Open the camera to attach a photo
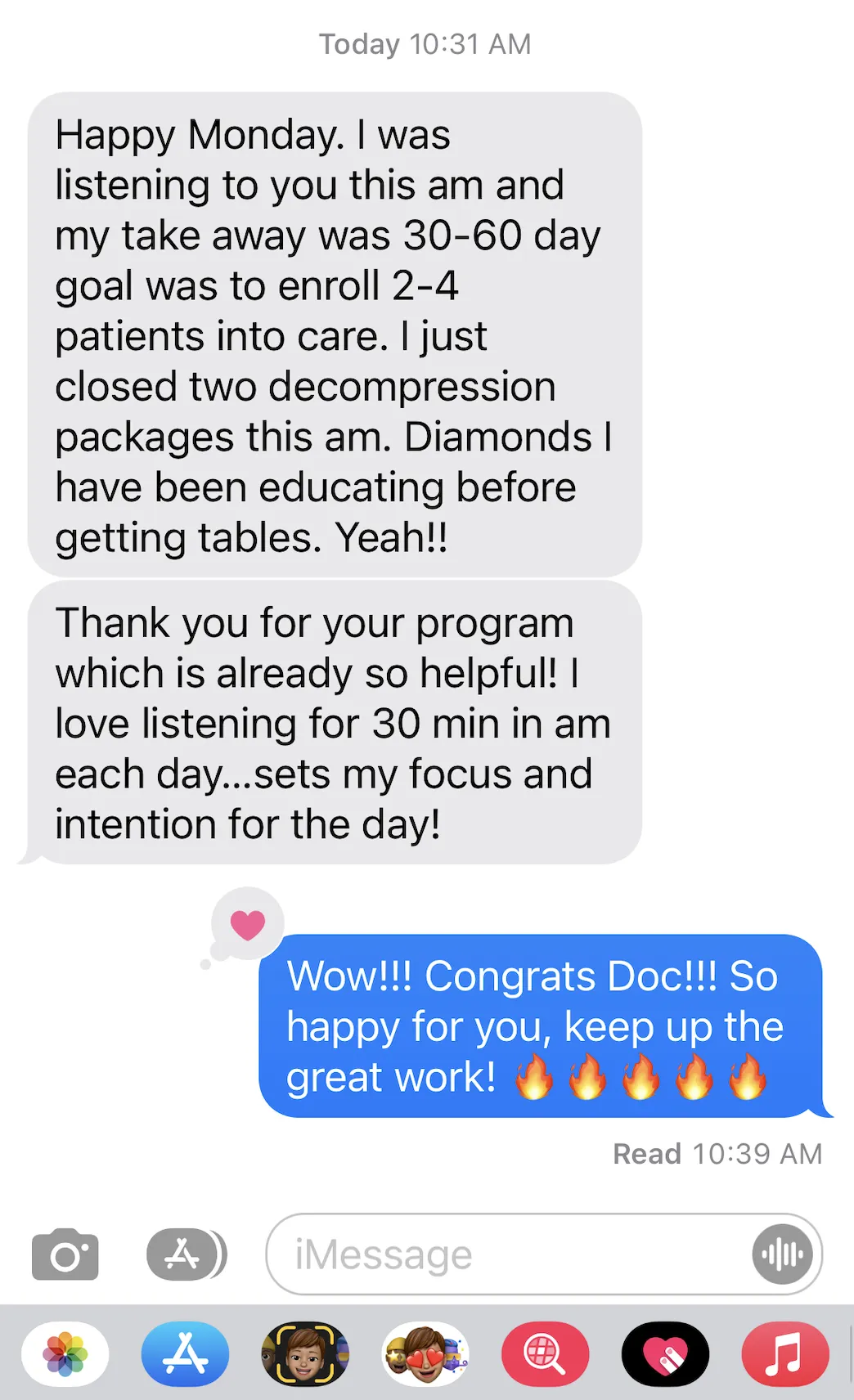This screenshot has width=854, height=1400. click(x=65, y=1254)
